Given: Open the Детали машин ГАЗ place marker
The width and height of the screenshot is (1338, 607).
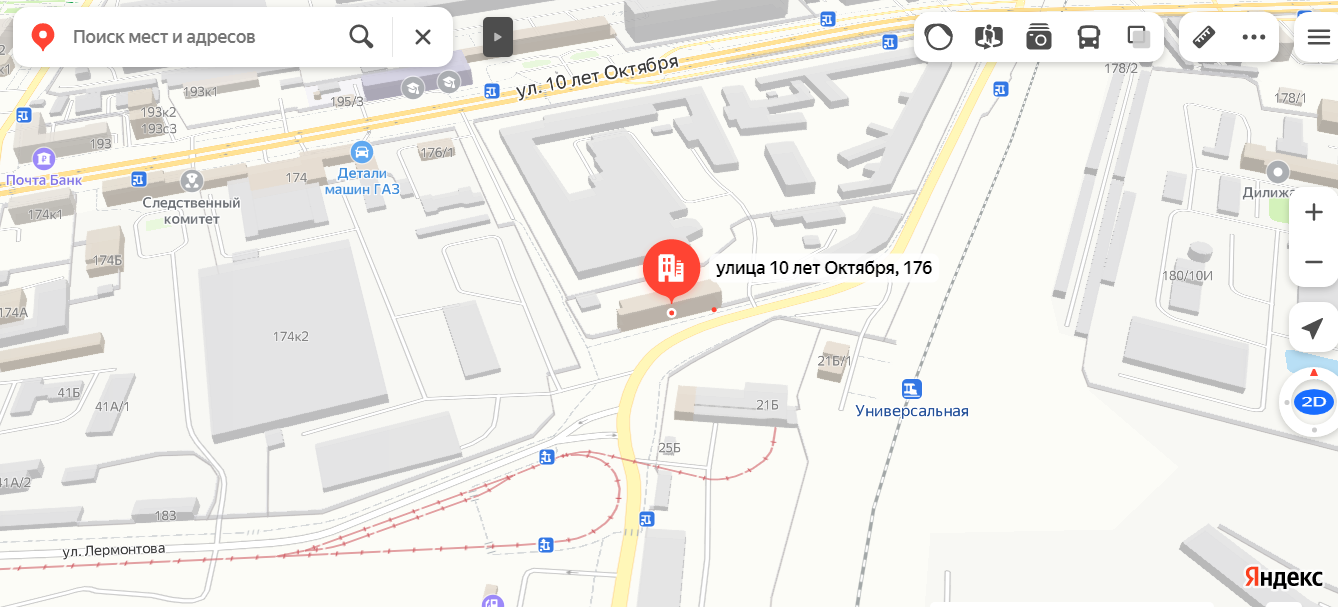Looking at the screenshot, I should coord(362,153).
